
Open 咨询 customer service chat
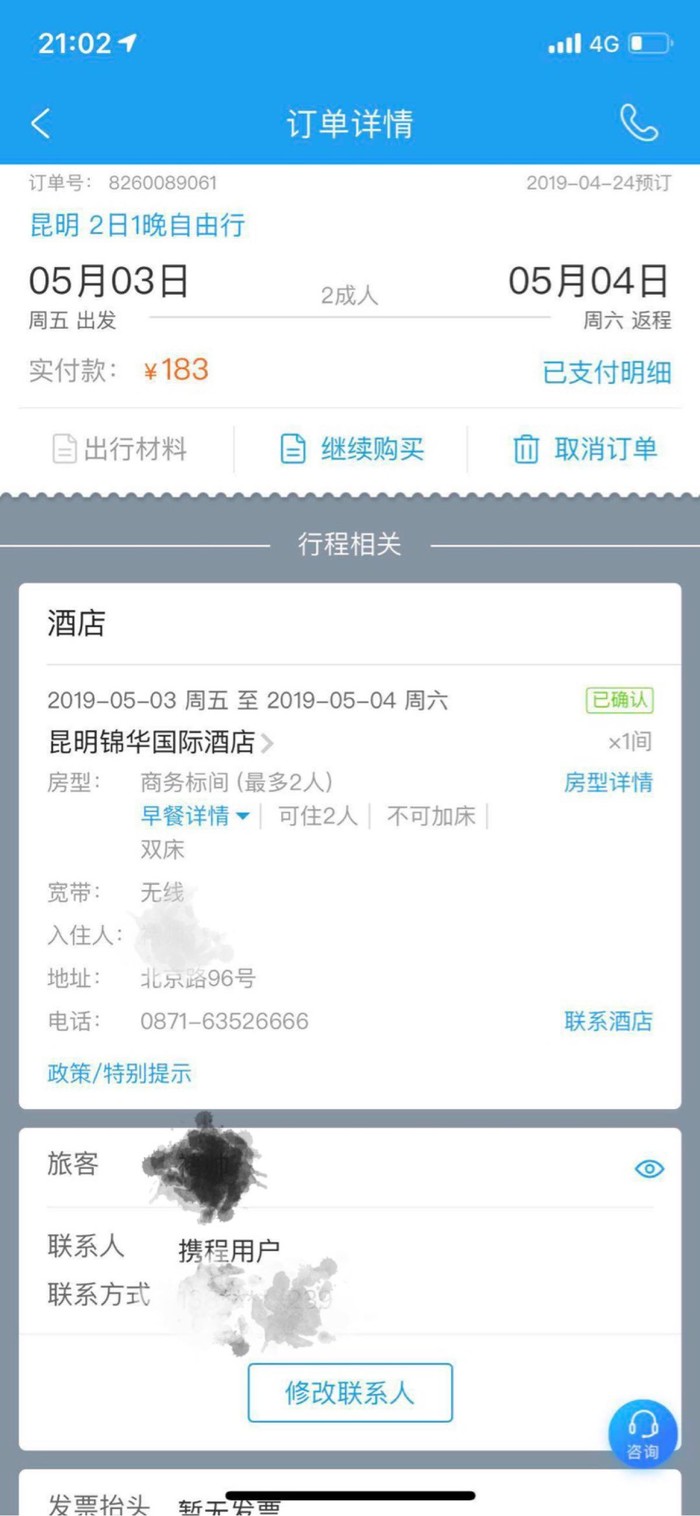coord(642,1433)
